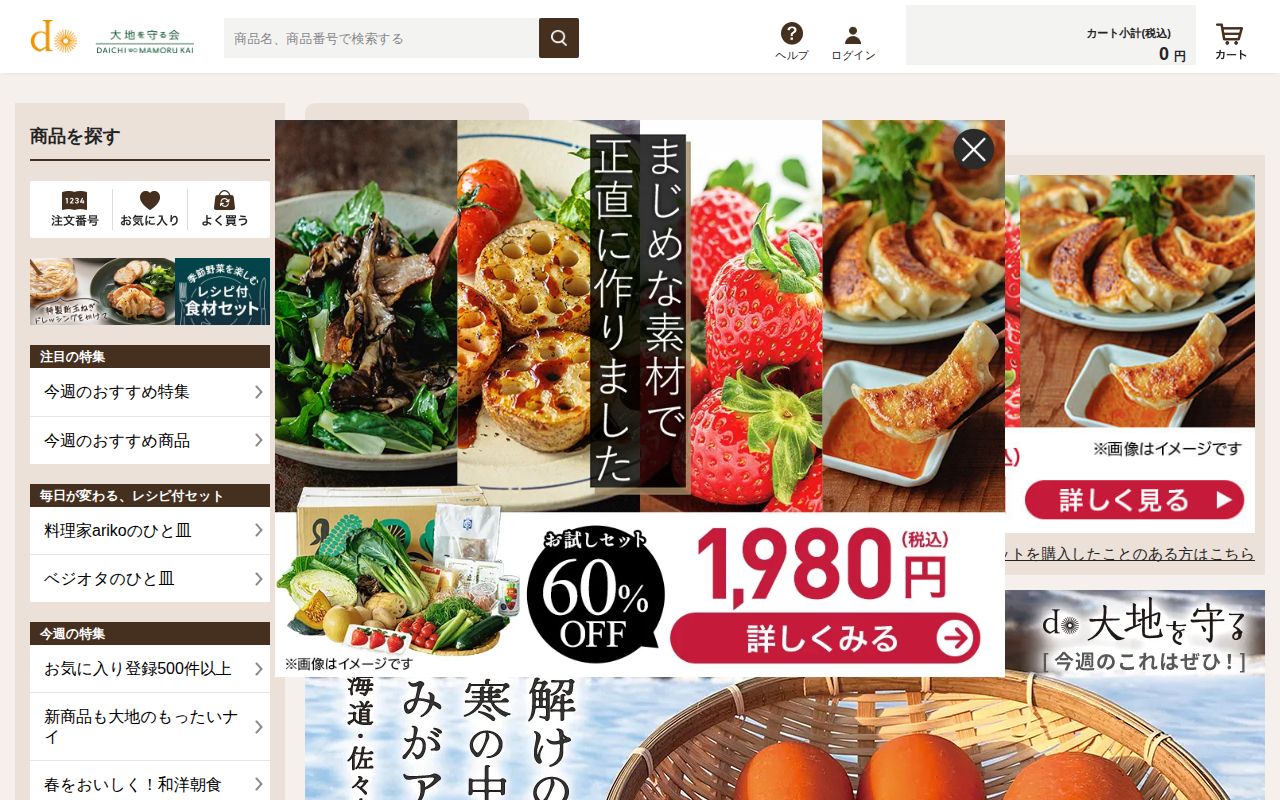Open ログイン login page
The width and height of the screenshot is (1280, 800).
pyautogui.click(x=853, y=42)
